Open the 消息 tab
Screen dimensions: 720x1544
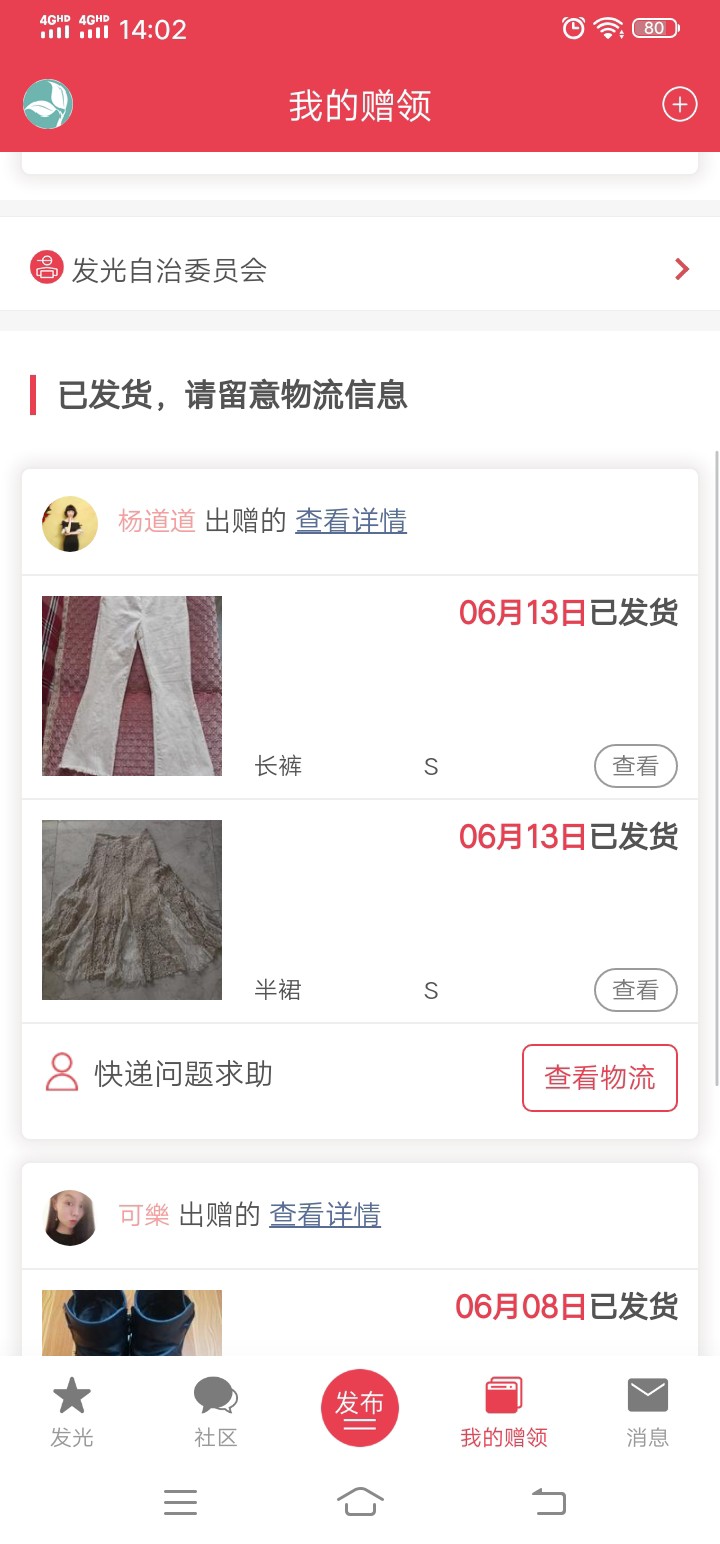[x=647, y=1411]
